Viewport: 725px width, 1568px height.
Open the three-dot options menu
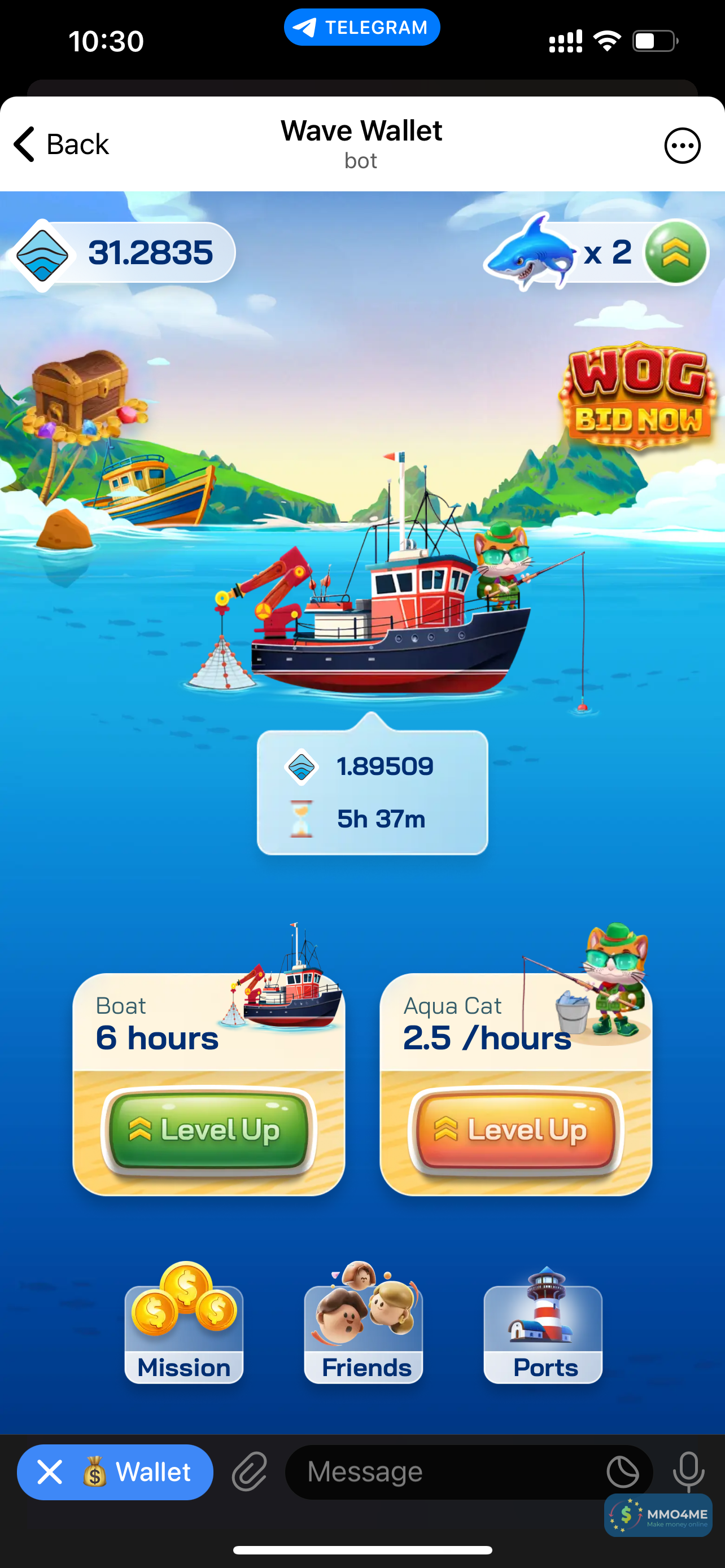(x=682, y=146)
